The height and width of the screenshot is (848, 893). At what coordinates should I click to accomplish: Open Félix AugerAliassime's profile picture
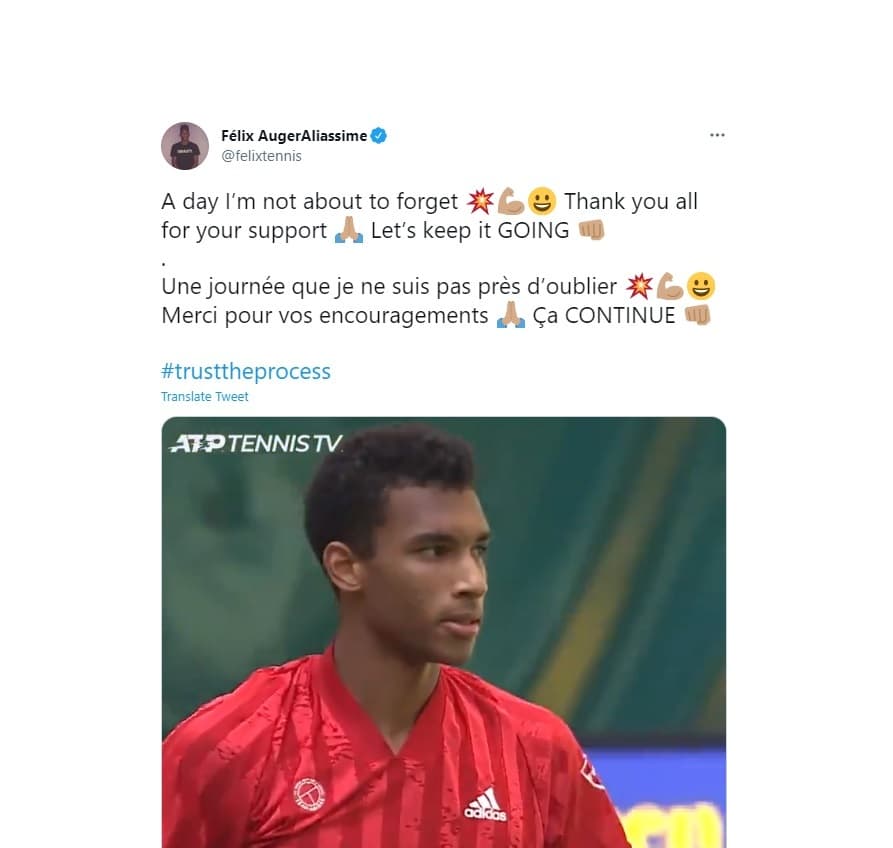[x=185, y=146]
